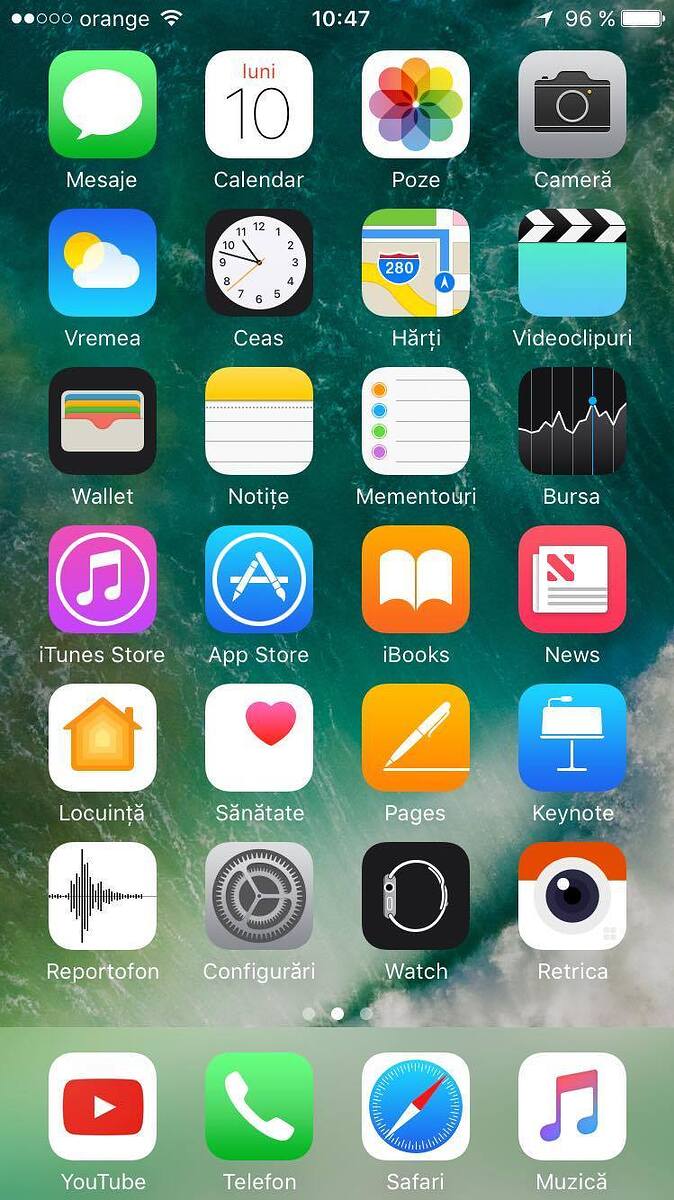Open Configurări settings
674x1200 pixels.
coord(259,896)
